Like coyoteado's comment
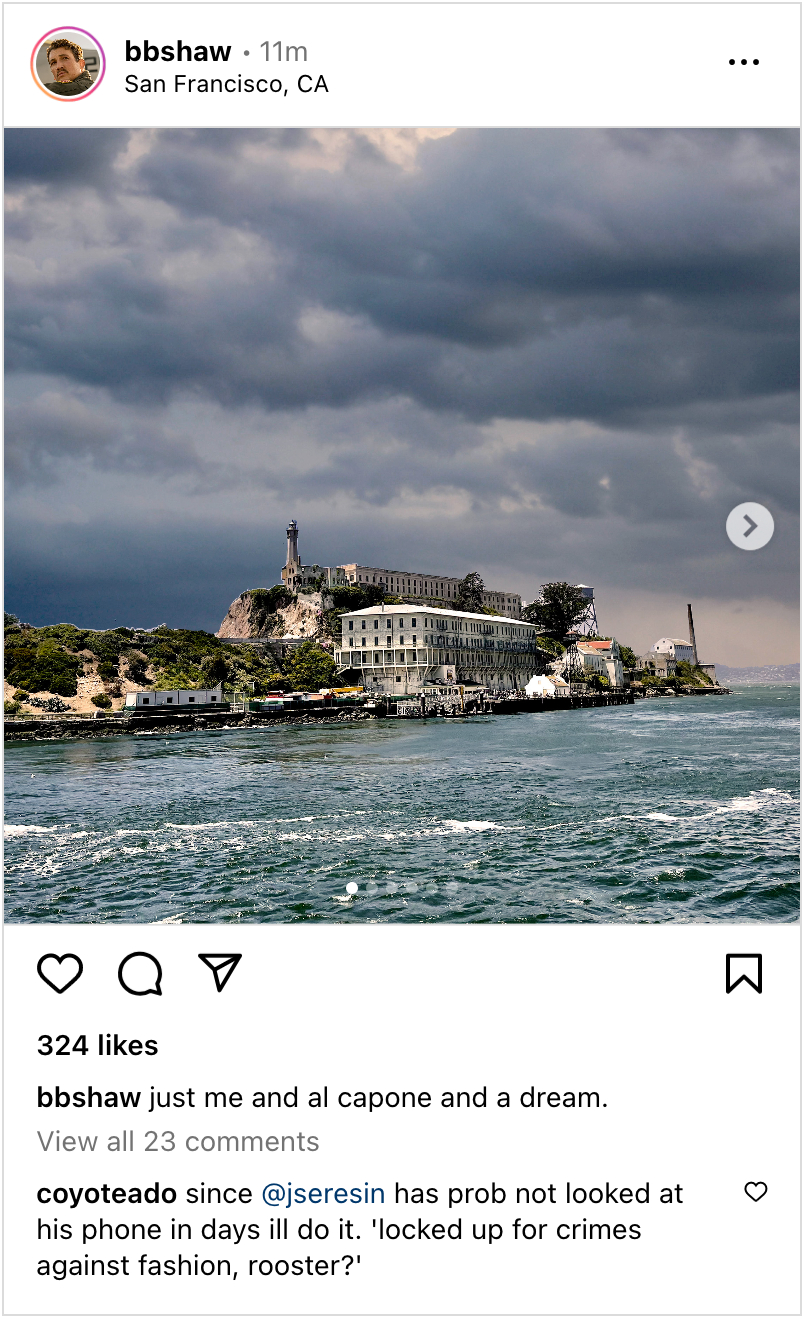804x1318 pixels. 756,1191
